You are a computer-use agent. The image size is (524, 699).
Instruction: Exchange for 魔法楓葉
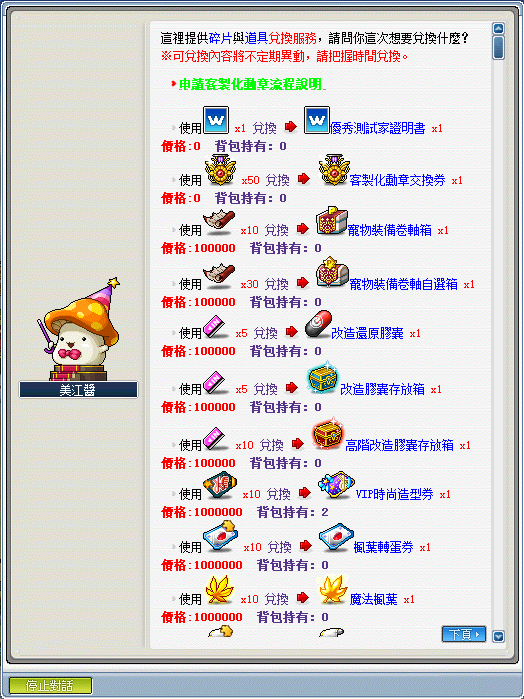[373, 599]
